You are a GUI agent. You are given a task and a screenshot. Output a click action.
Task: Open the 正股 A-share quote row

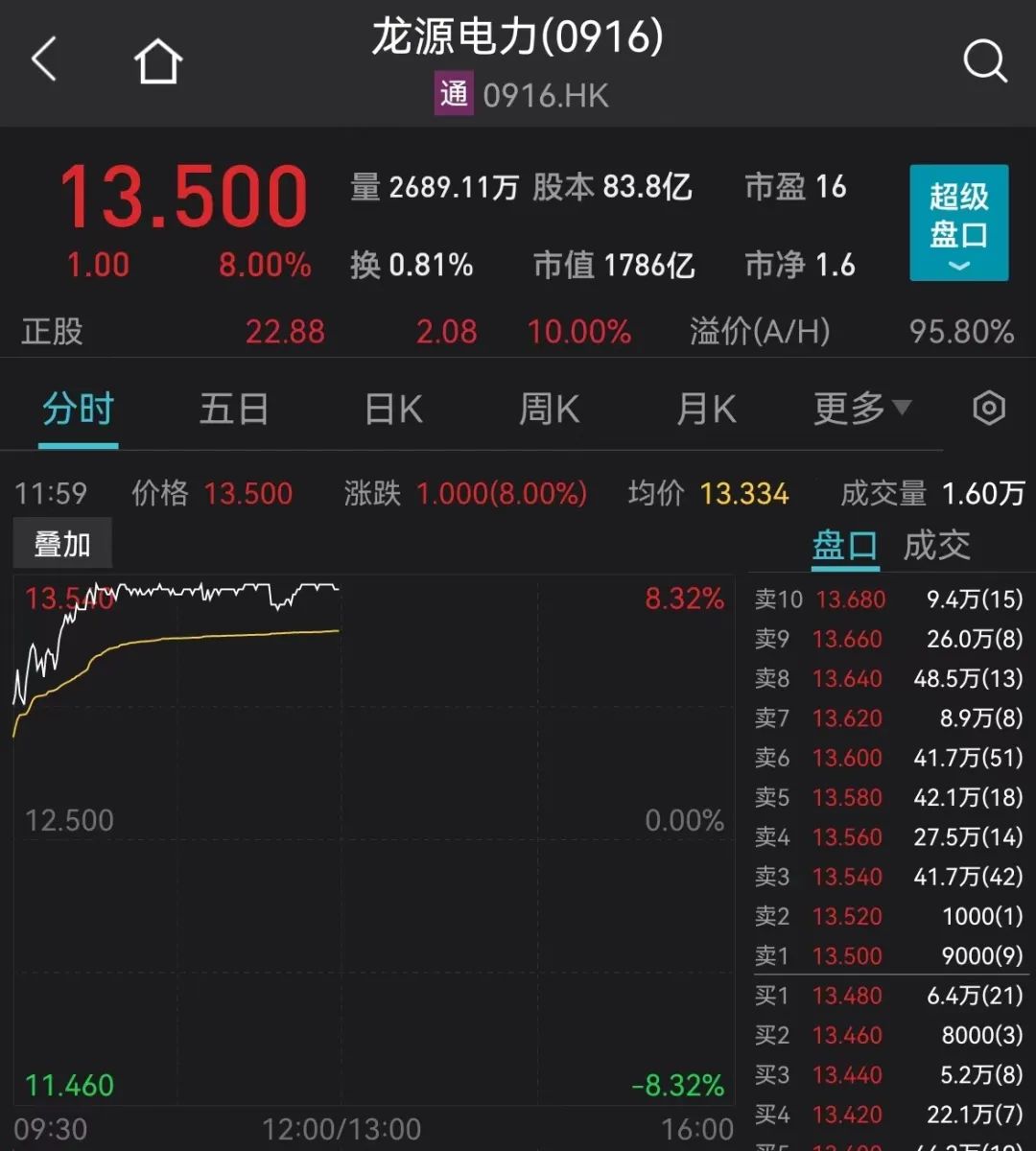pyautogui.click(x=518, y=332)
